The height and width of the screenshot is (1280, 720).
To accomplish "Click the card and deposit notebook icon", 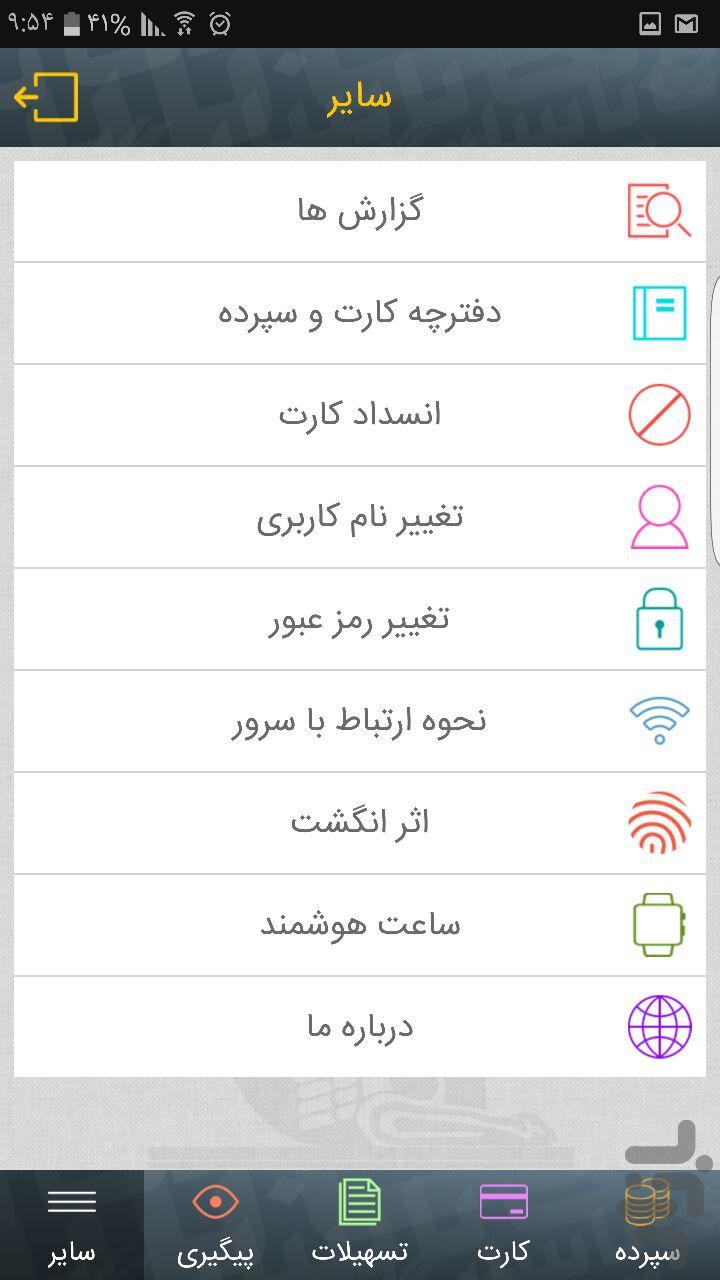I will (x=659, y=312).
